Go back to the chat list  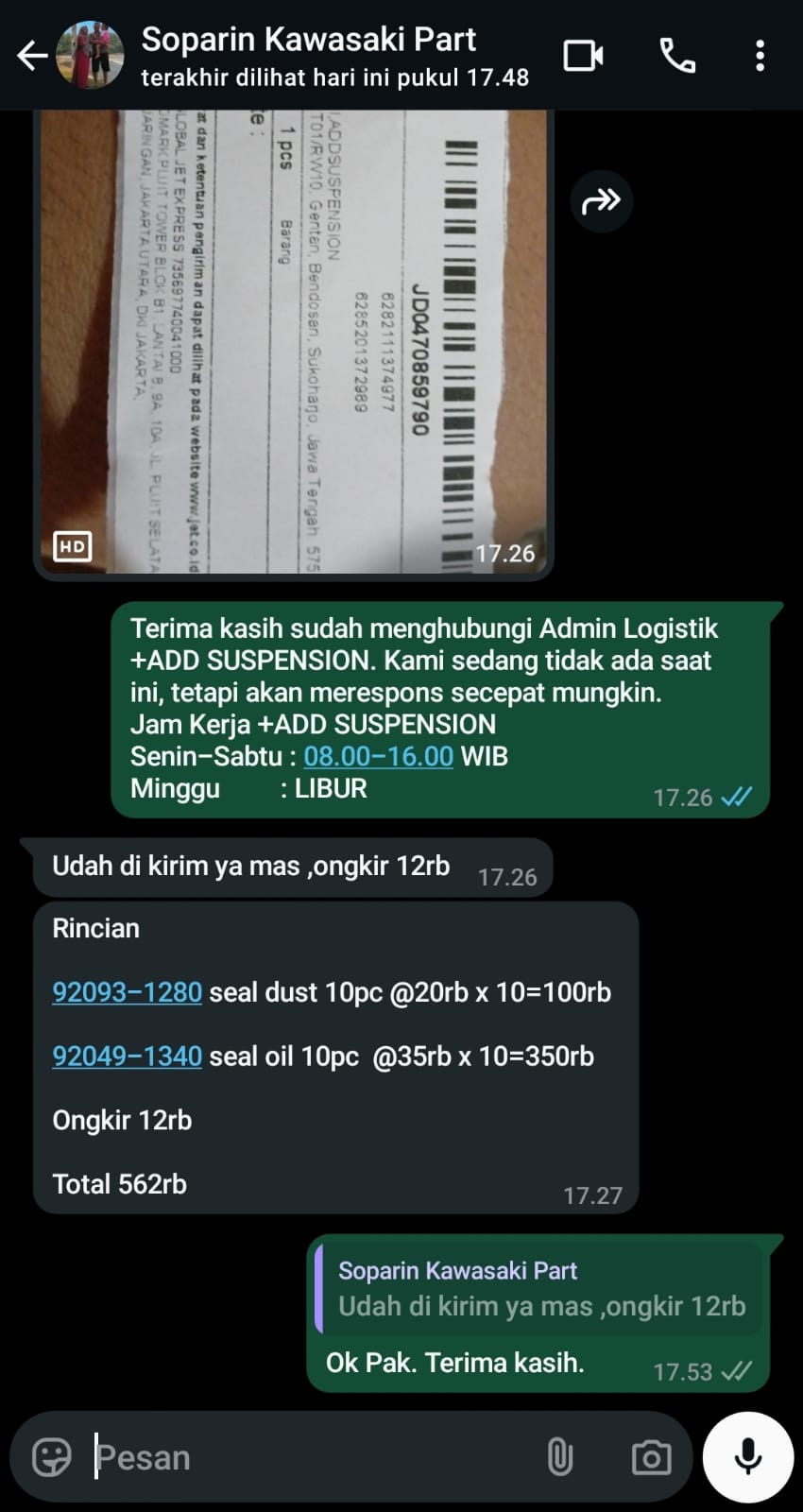click(x=32, y=56)
